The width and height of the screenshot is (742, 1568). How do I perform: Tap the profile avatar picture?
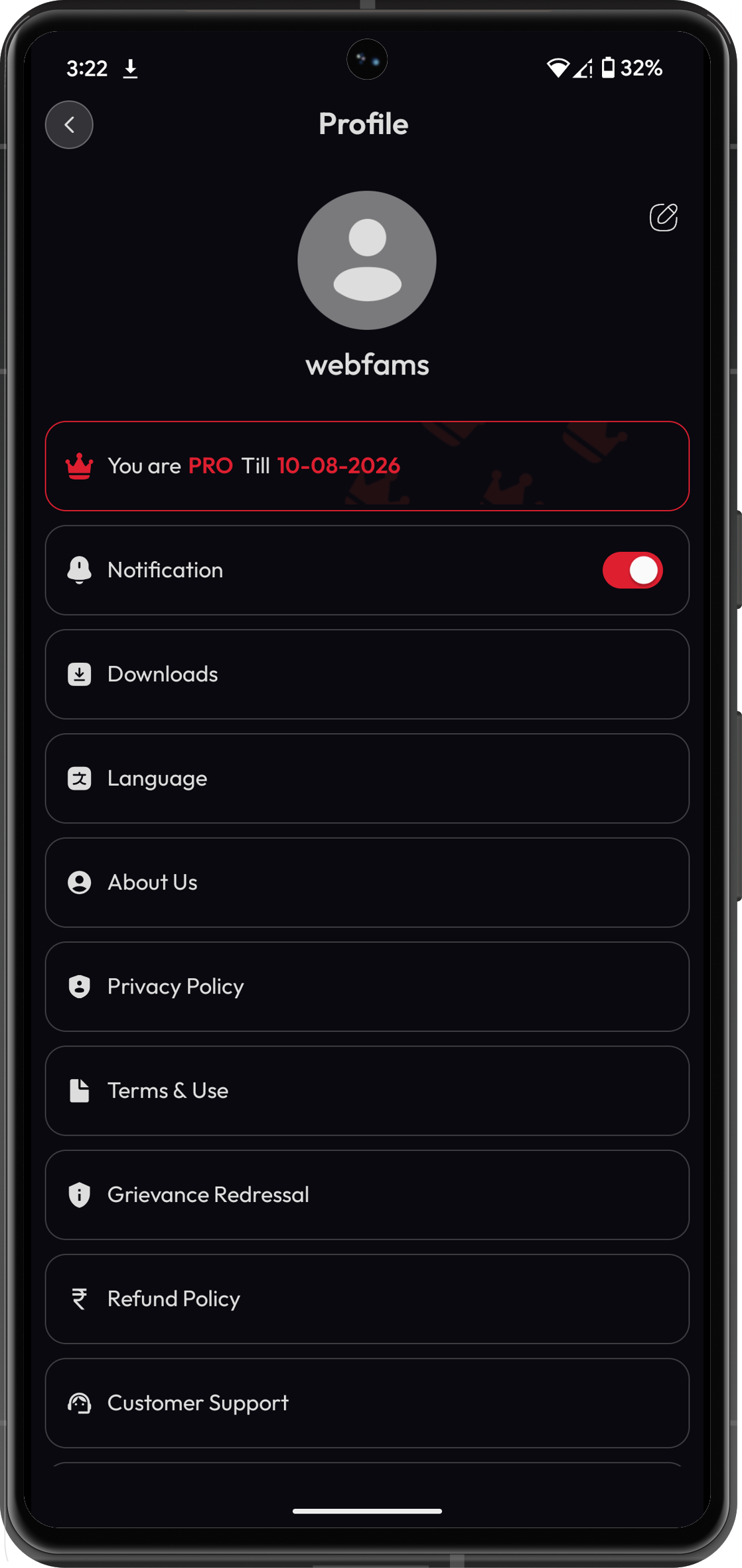[367, 260]
